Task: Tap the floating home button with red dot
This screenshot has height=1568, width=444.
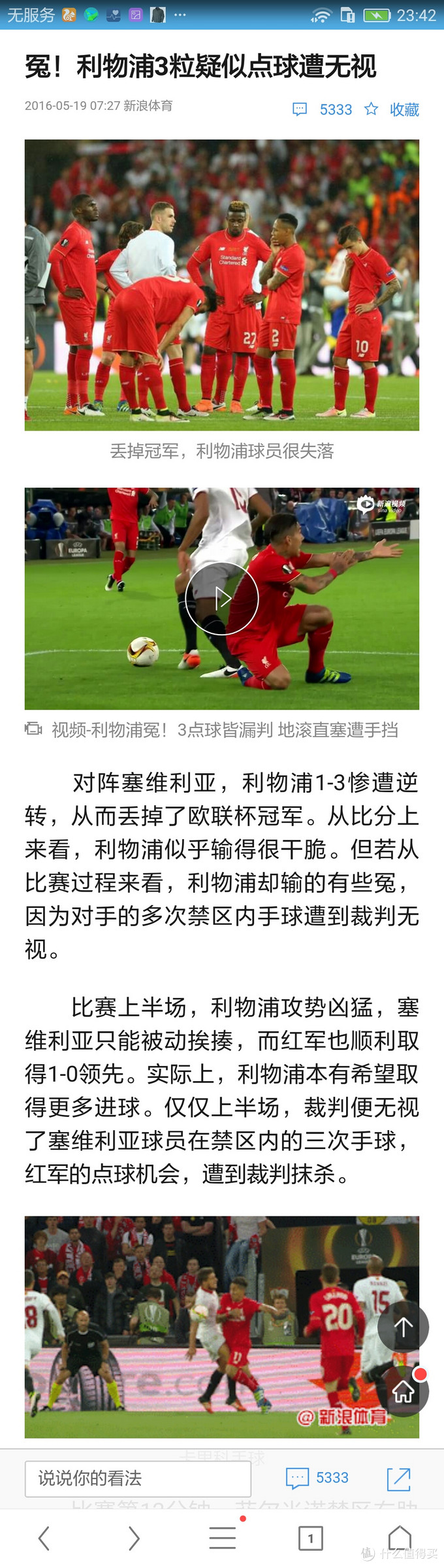Action: [403, 1392]
